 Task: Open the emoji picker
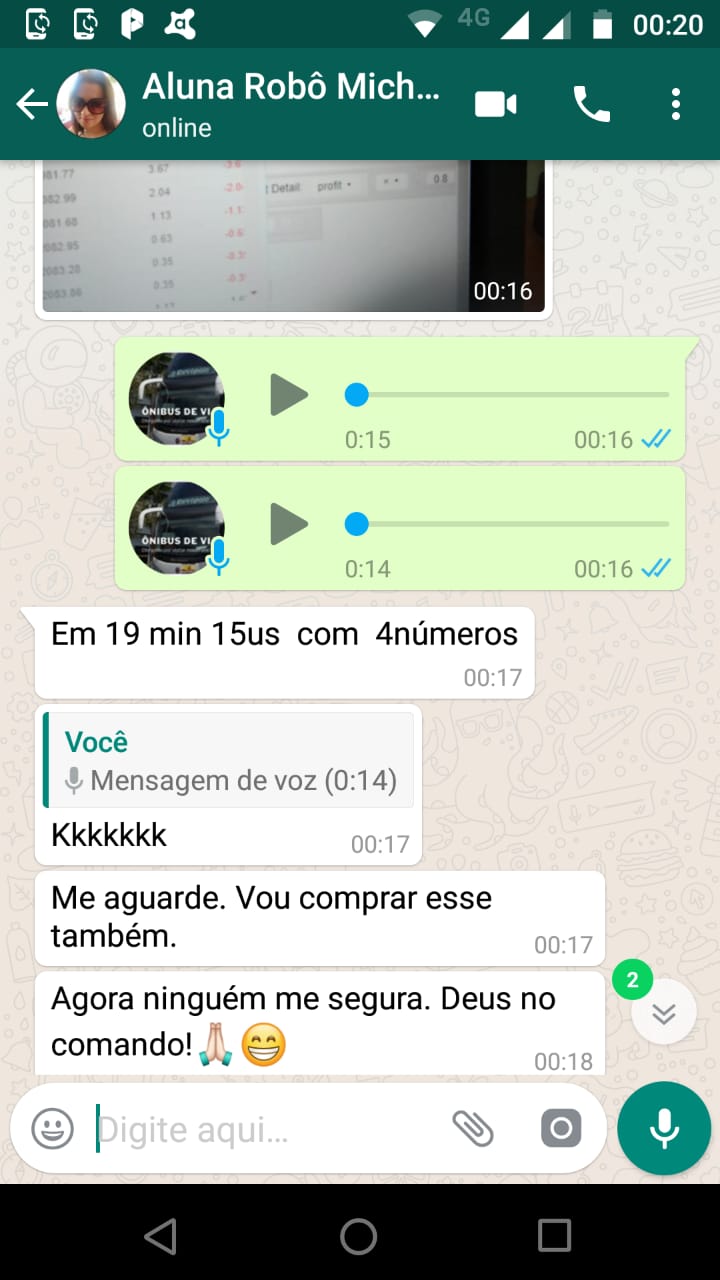tap(53, 1130)
